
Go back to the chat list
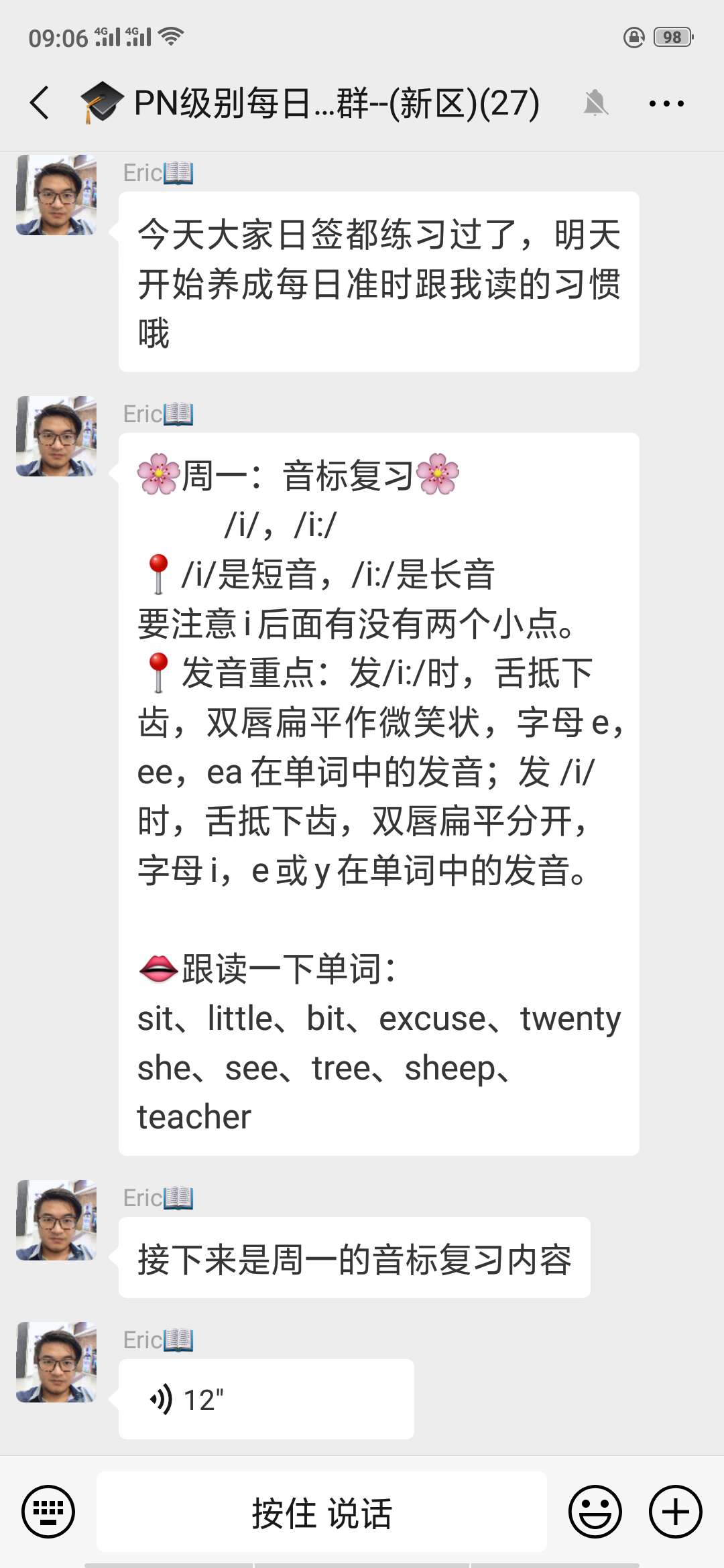click(40, 103)
